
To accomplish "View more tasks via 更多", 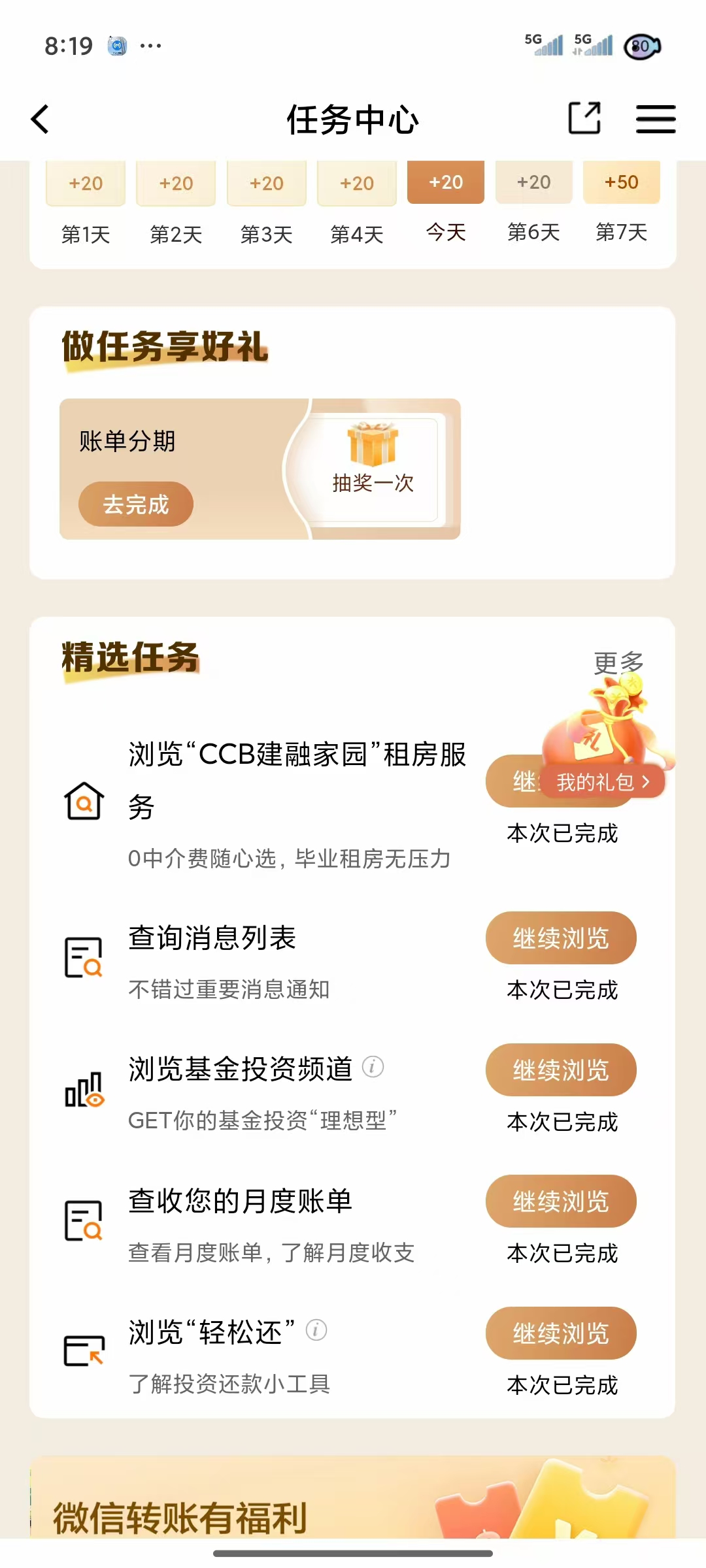I will coord(618,662).
